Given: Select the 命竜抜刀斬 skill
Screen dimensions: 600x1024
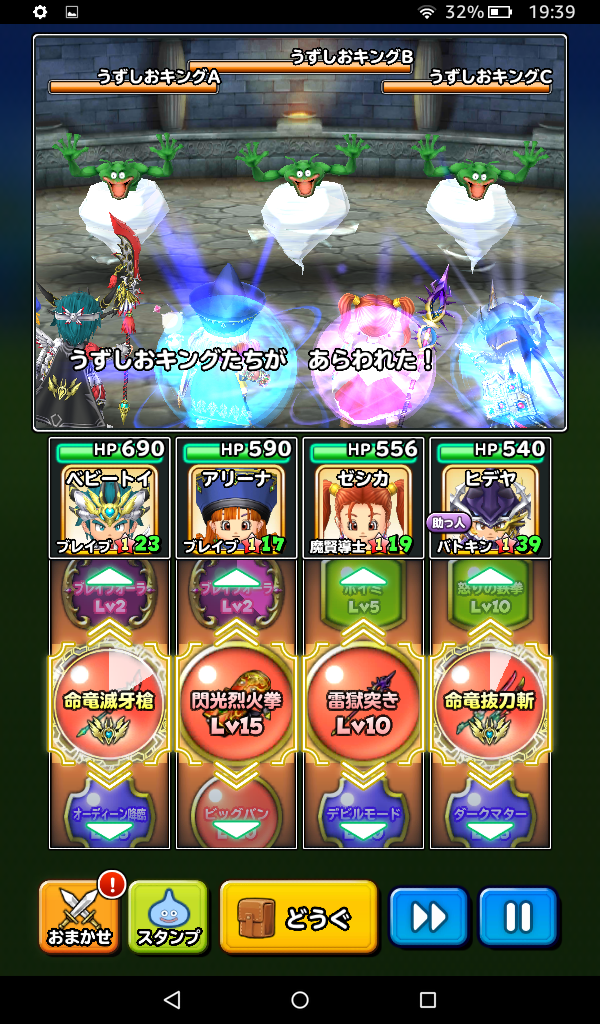Looking at the screenshot, I should (490, 702).
